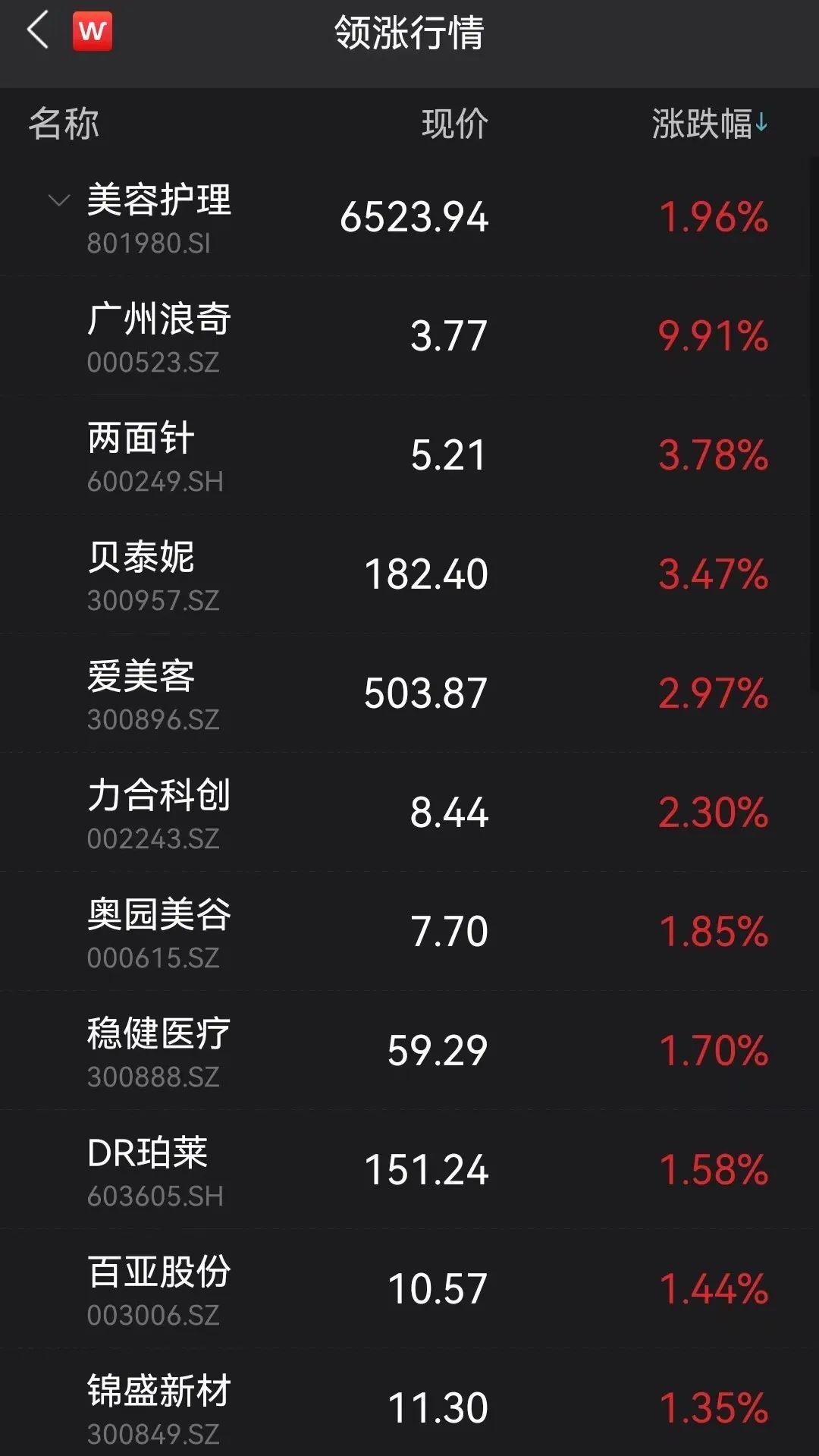The height and width of the screenshot is (1456, 819).
Task: Open the 爱美客 stock row
Action: point(409,693)
